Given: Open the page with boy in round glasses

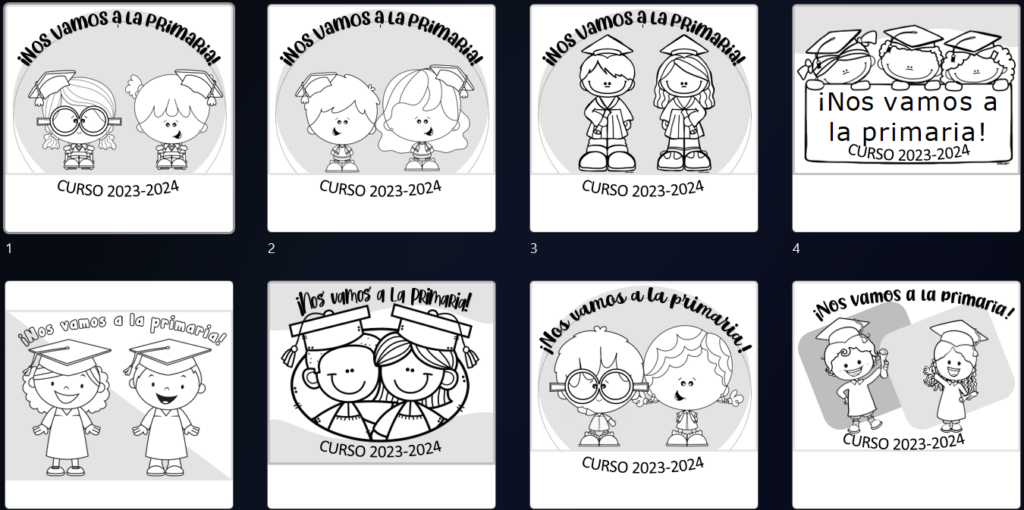Looking at the screenshot, I should coord(643,394).
